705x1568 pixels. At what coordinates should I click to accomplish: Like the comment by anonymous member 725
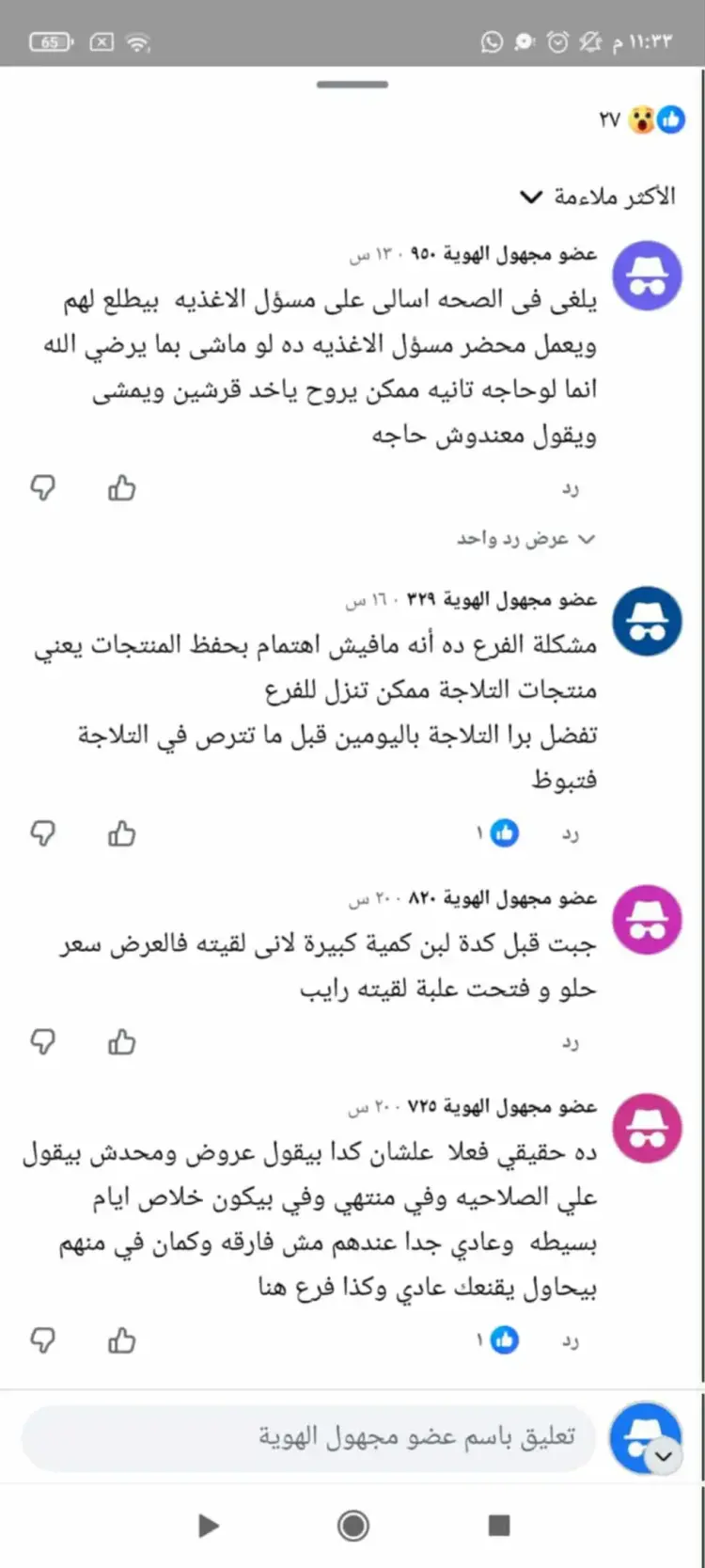point(121,1340)
